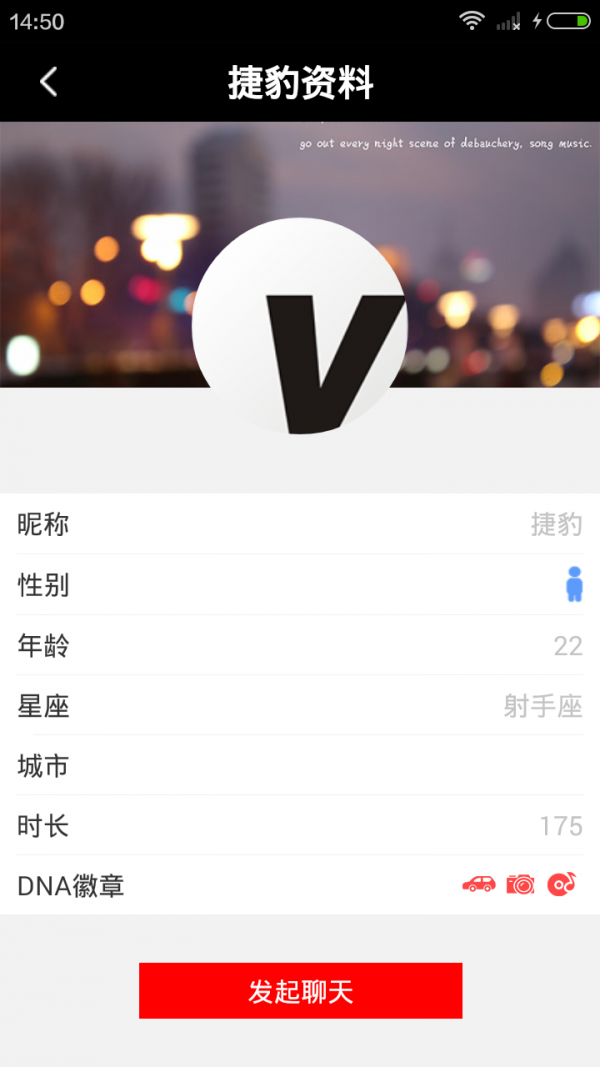600x1067 pixels.
Task: Open the car DNA badge
Action: 479,884
